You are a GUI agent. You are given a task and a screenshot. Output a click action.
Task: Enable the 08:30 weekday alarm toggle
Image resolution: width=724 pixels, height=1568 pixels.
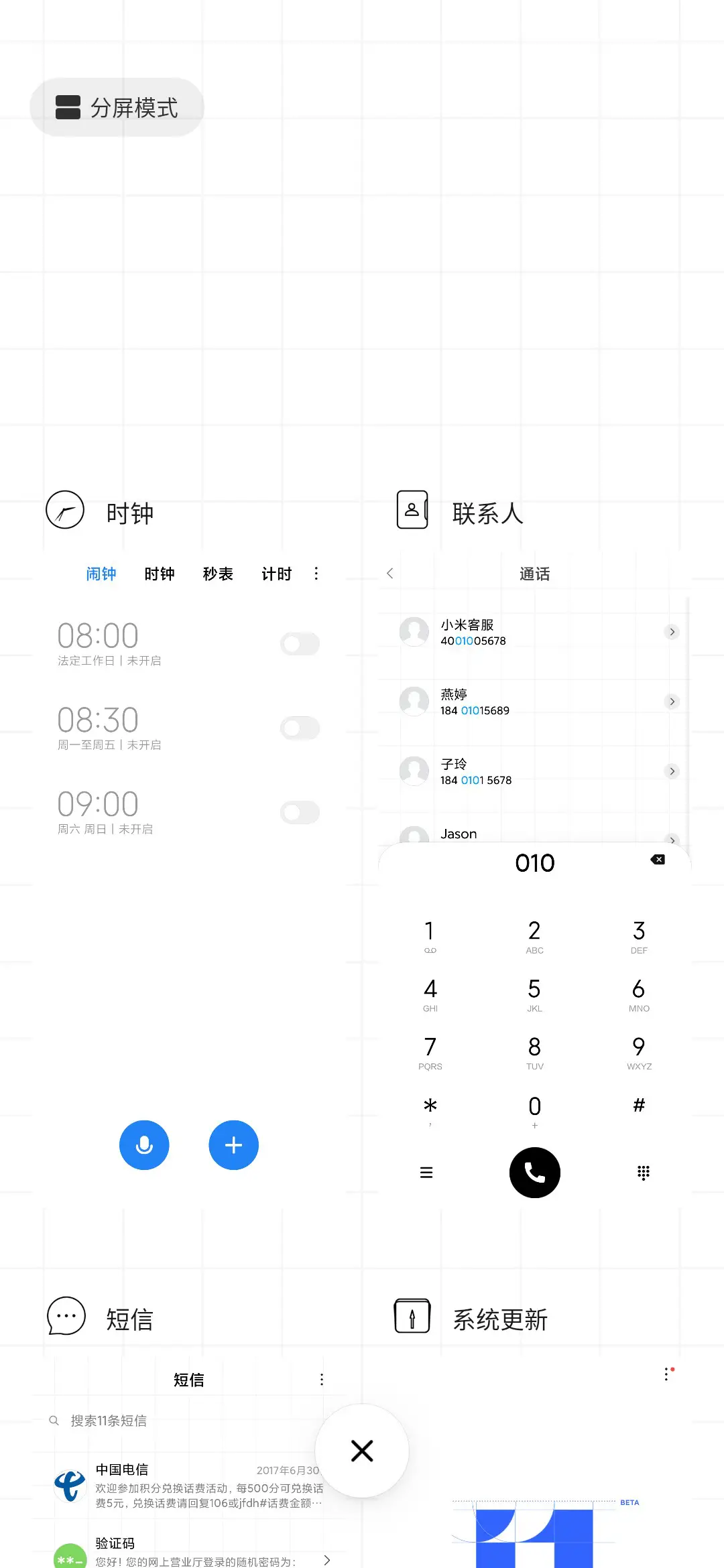tap(300, 728)
